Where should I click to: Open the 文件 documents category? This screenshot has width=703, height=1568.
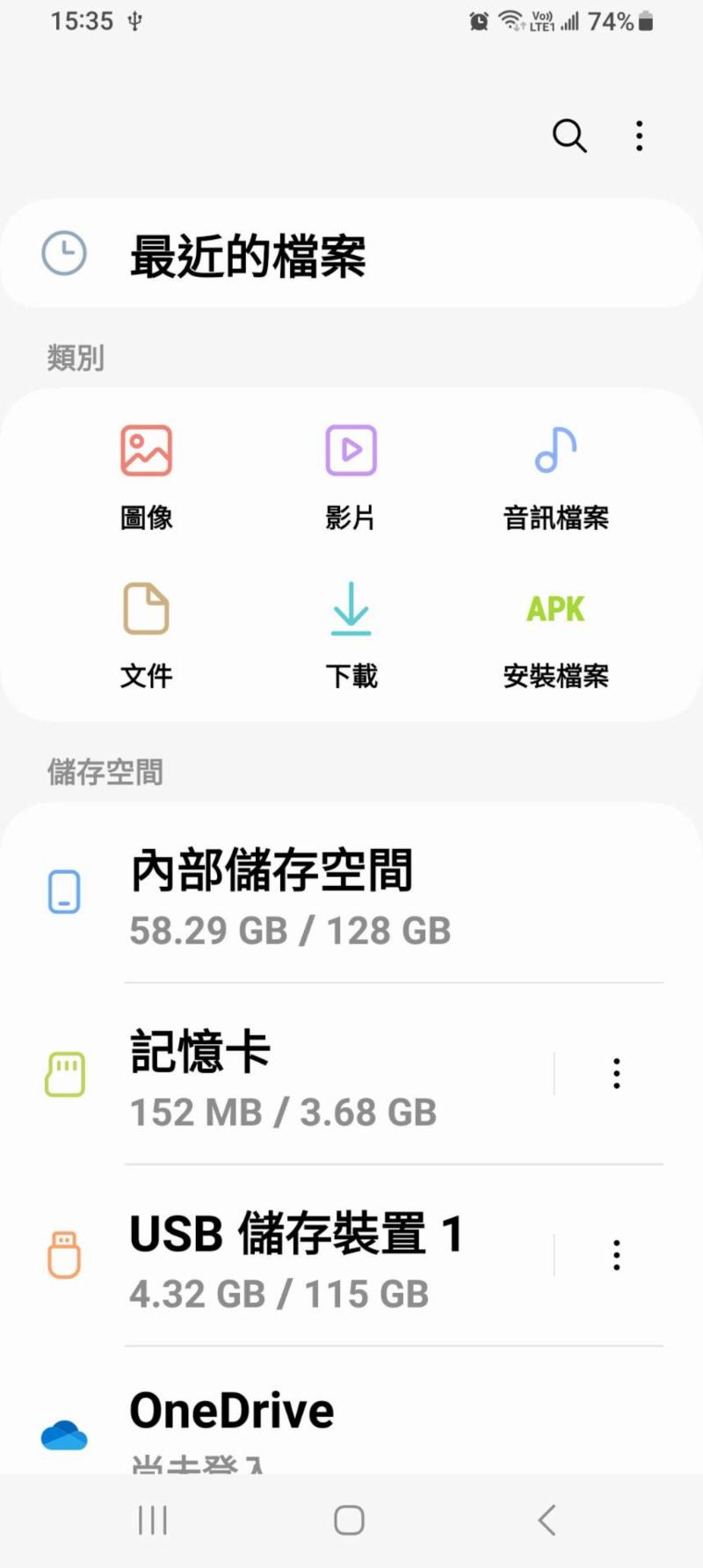[x=146, y=631]
